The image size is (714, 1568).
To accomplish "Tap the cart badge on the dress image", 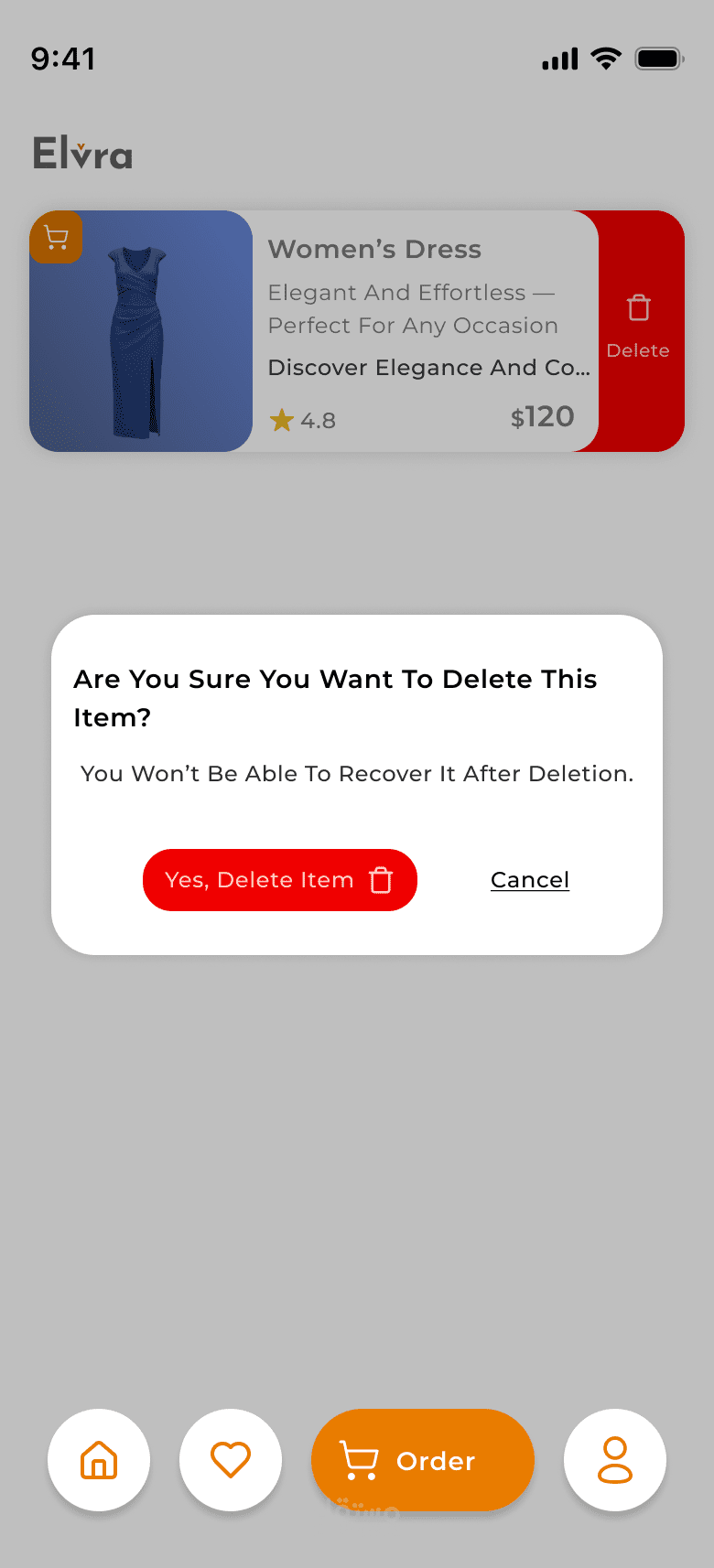I will click(x=56, y=237).
